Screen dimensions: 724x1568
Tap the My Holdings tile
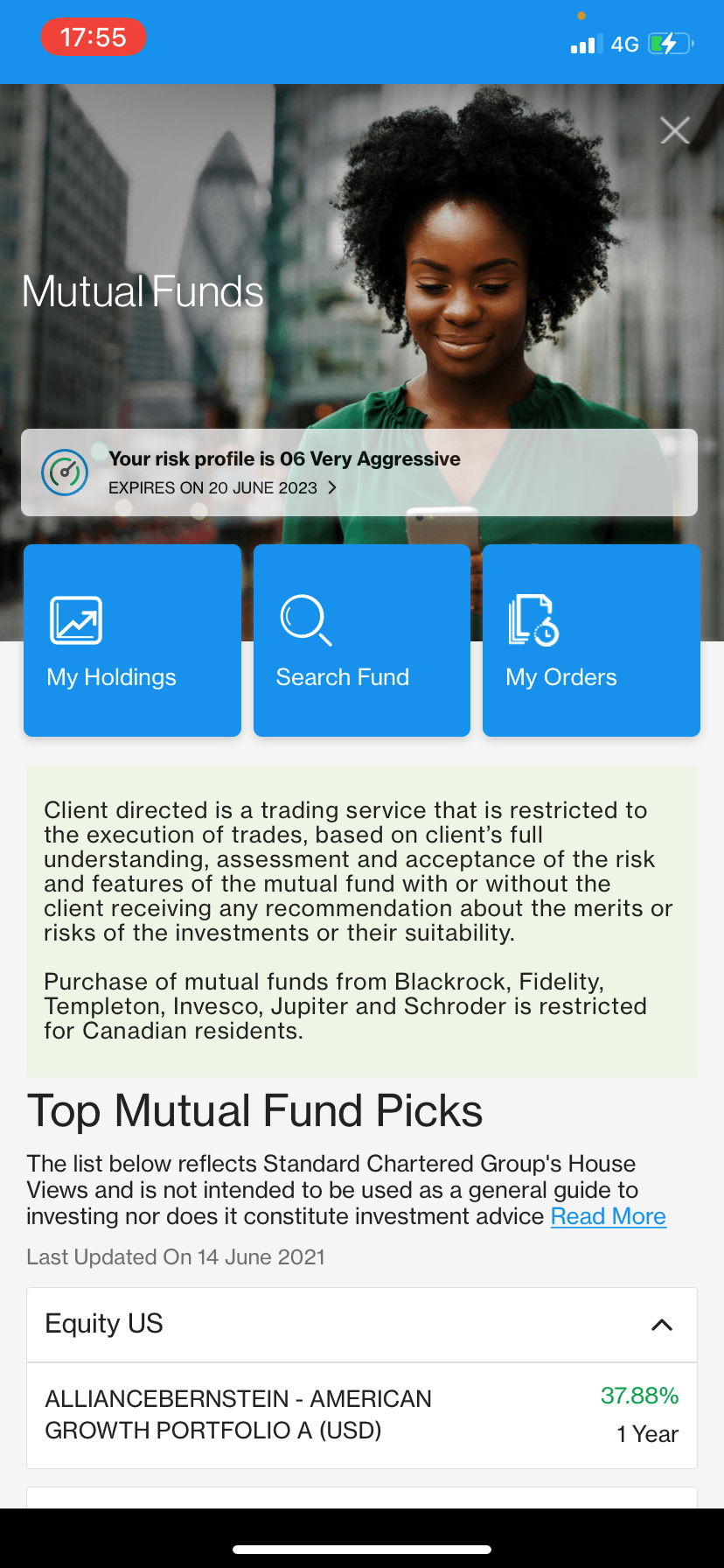coord(132,640)
